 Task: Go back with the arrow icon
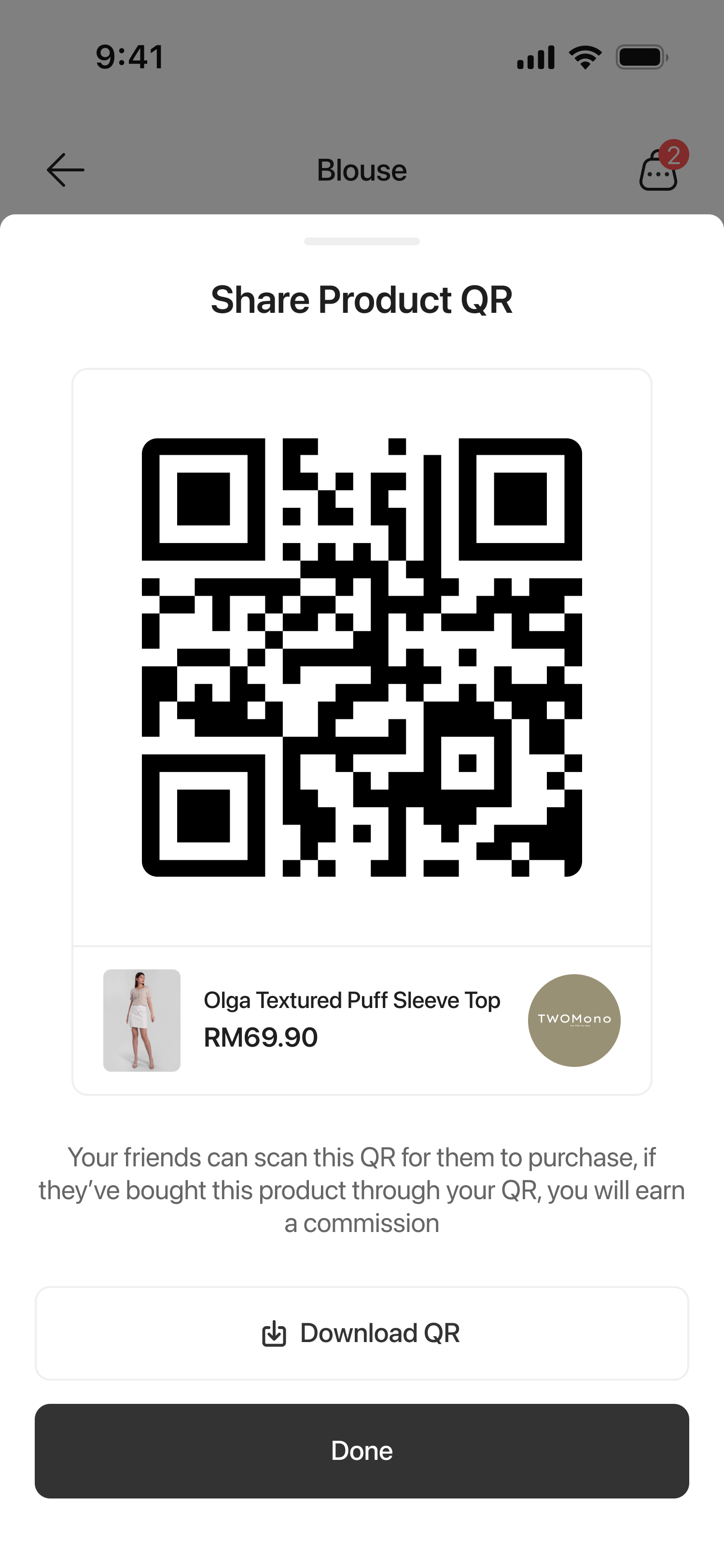(x=65, y=170)
